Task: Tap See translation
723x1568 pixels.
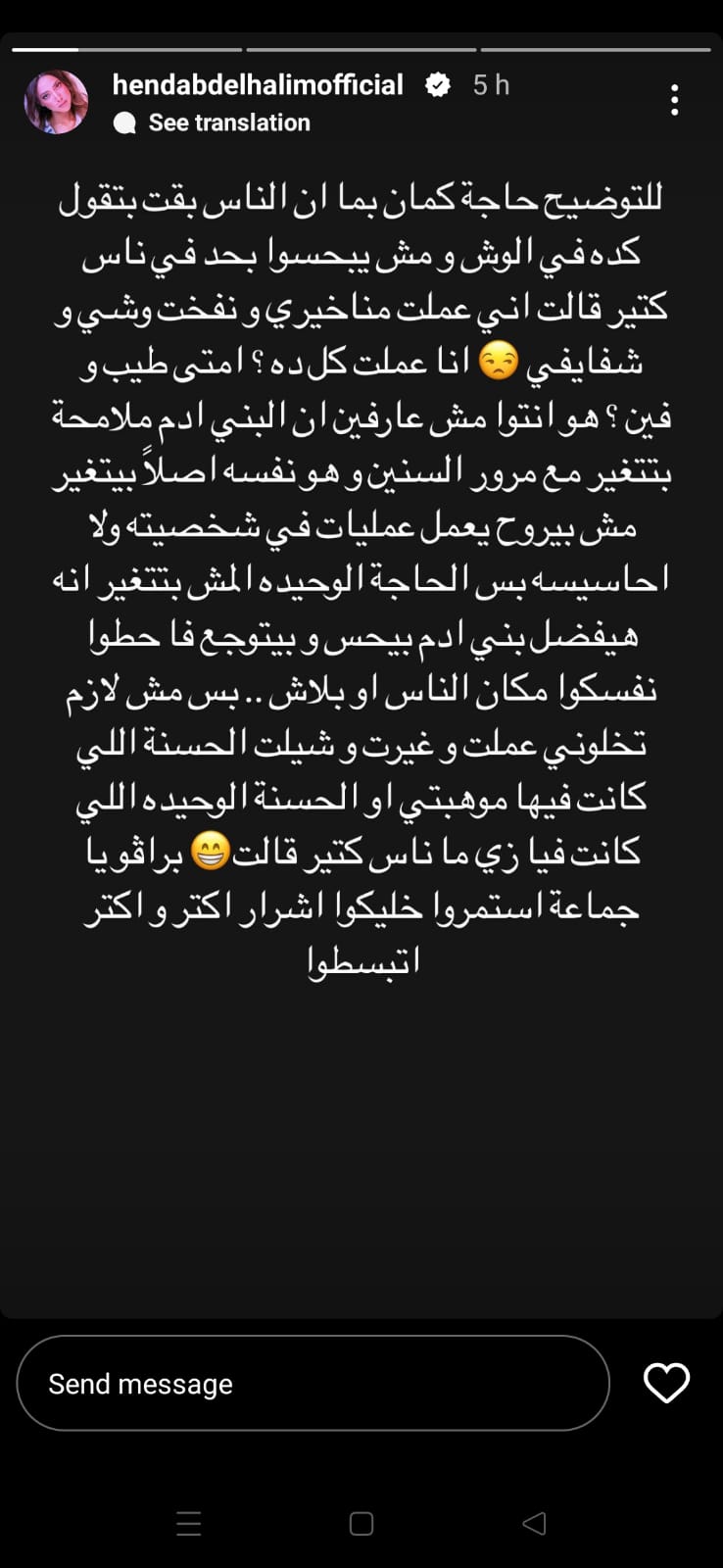Action: 228,122
